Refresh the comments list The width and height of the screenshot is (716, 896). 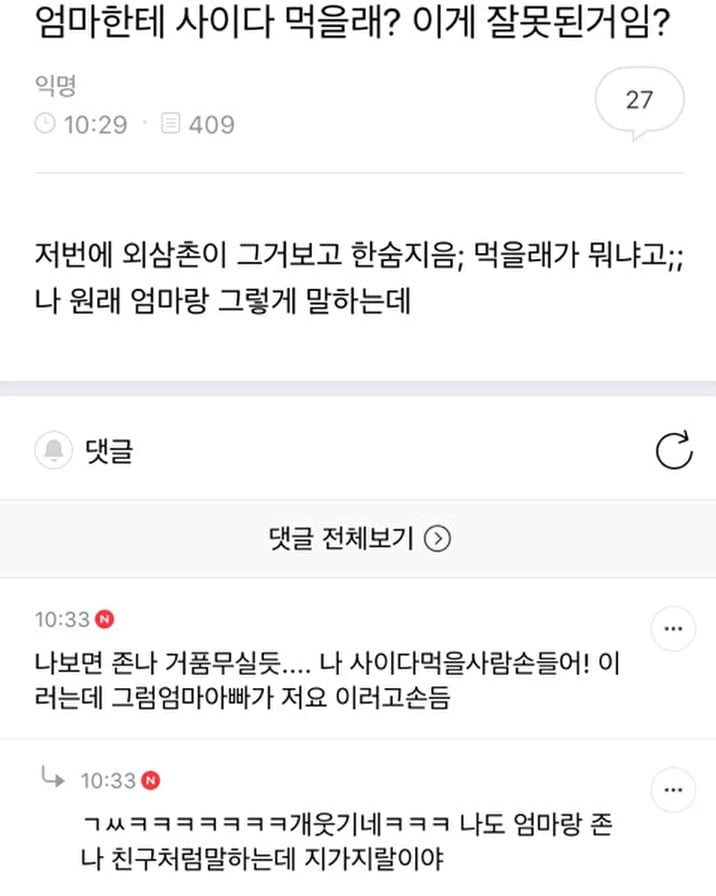pyautogui.click(x=673, y=451)
